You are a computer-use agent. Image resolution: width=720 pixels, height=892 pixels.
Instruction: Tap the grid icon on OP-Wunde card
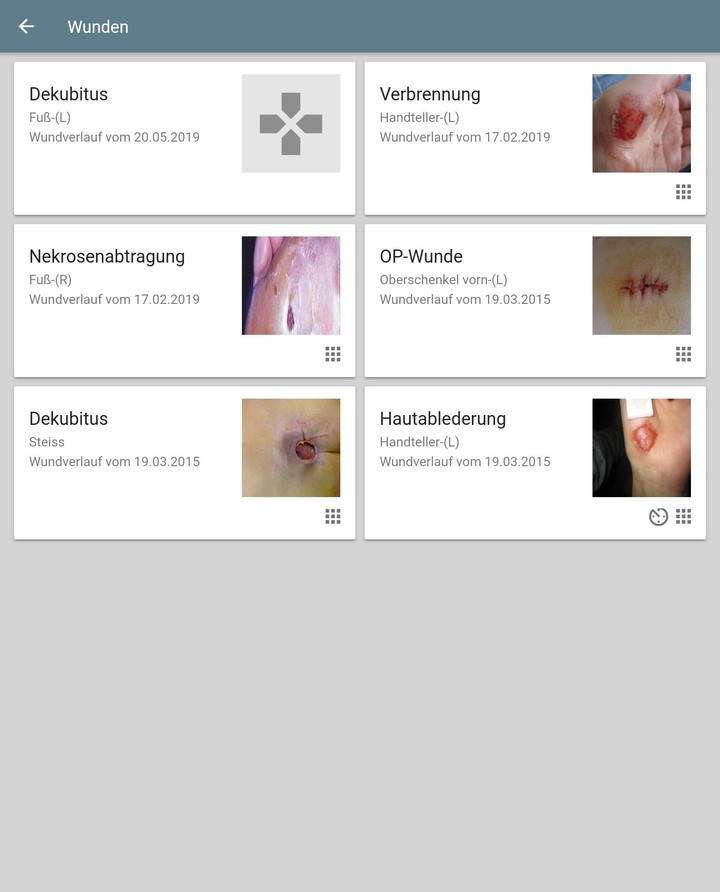[x=683, y=354]
